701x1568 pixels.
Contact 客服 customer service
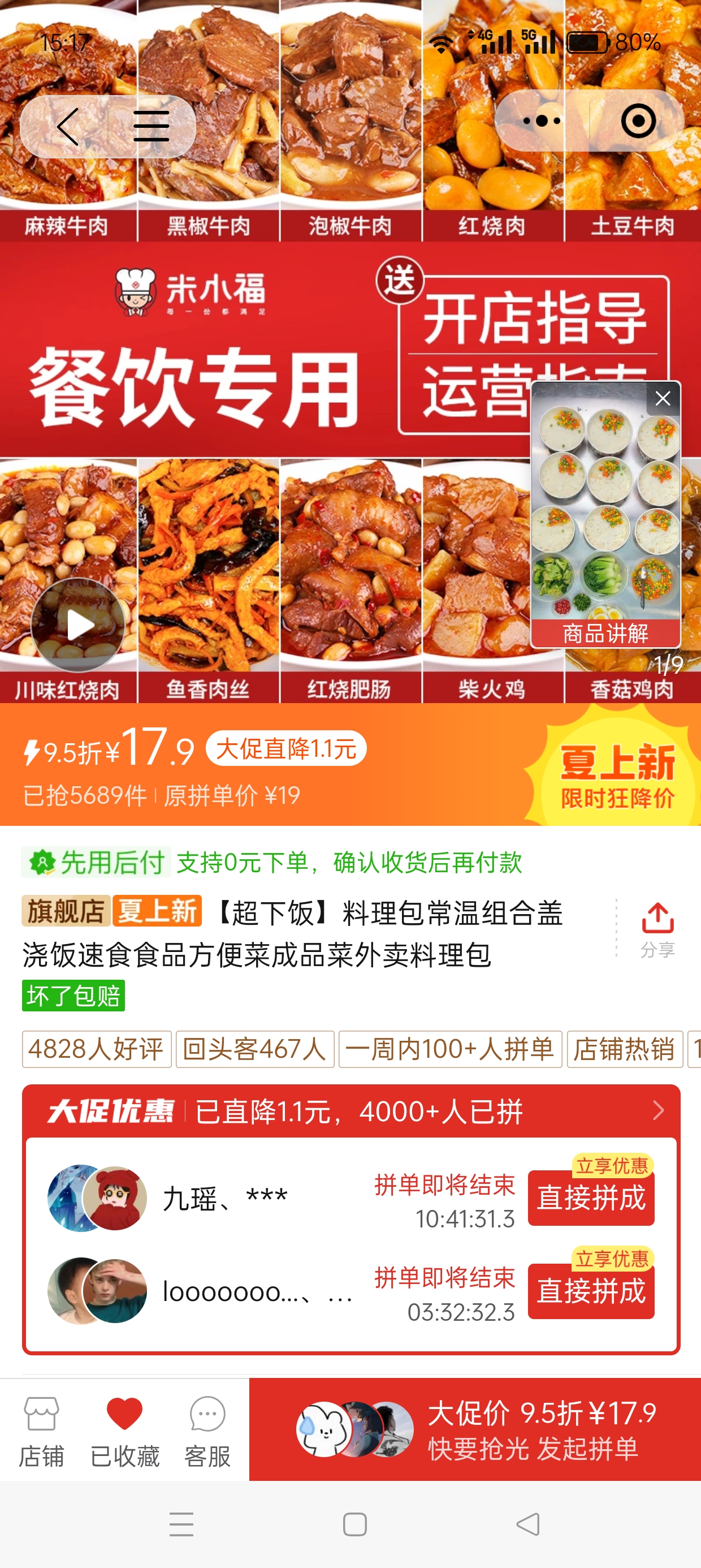point(207,1429)
